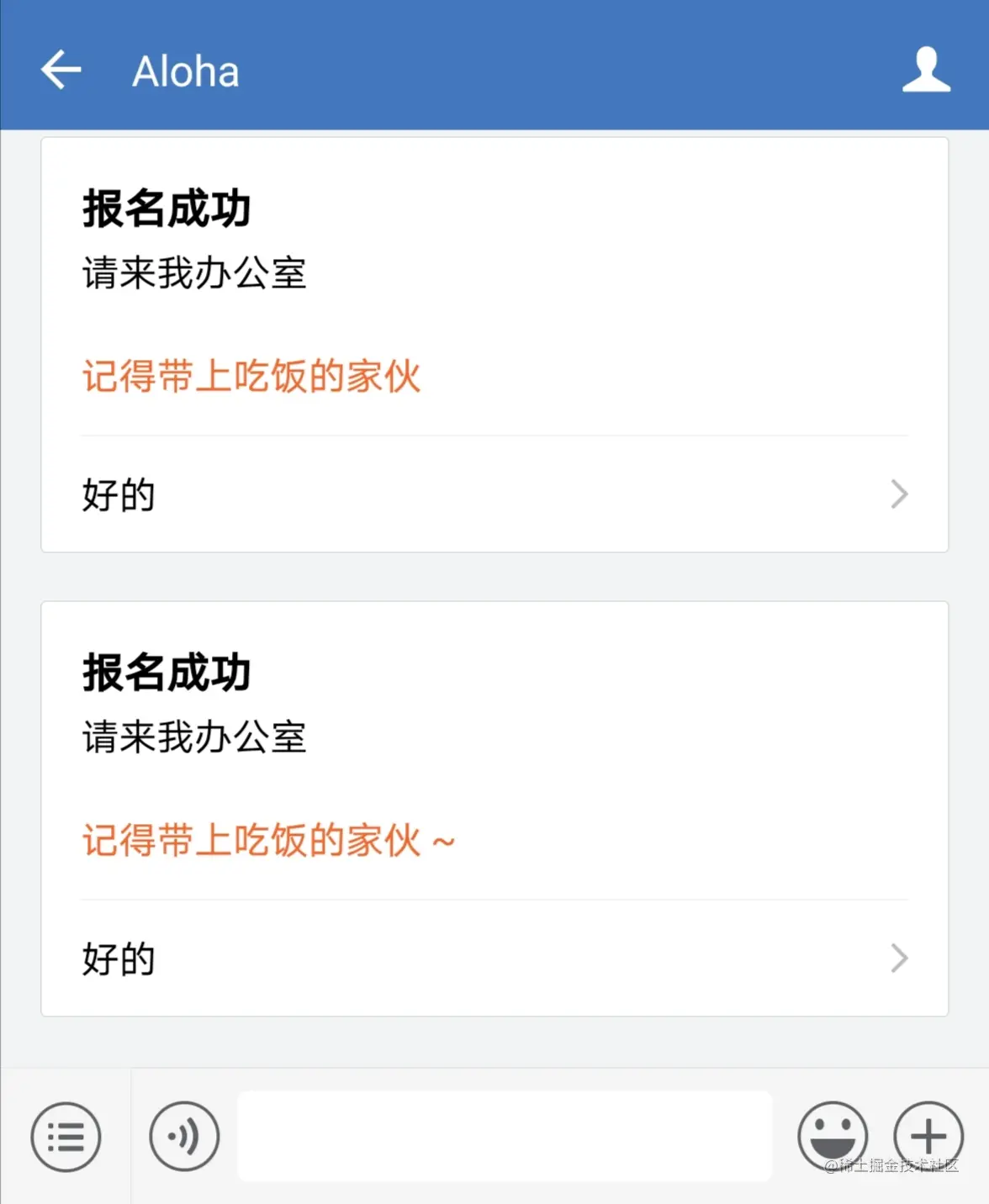Tap 好的 in the card without the tilde

coord(494,494)
